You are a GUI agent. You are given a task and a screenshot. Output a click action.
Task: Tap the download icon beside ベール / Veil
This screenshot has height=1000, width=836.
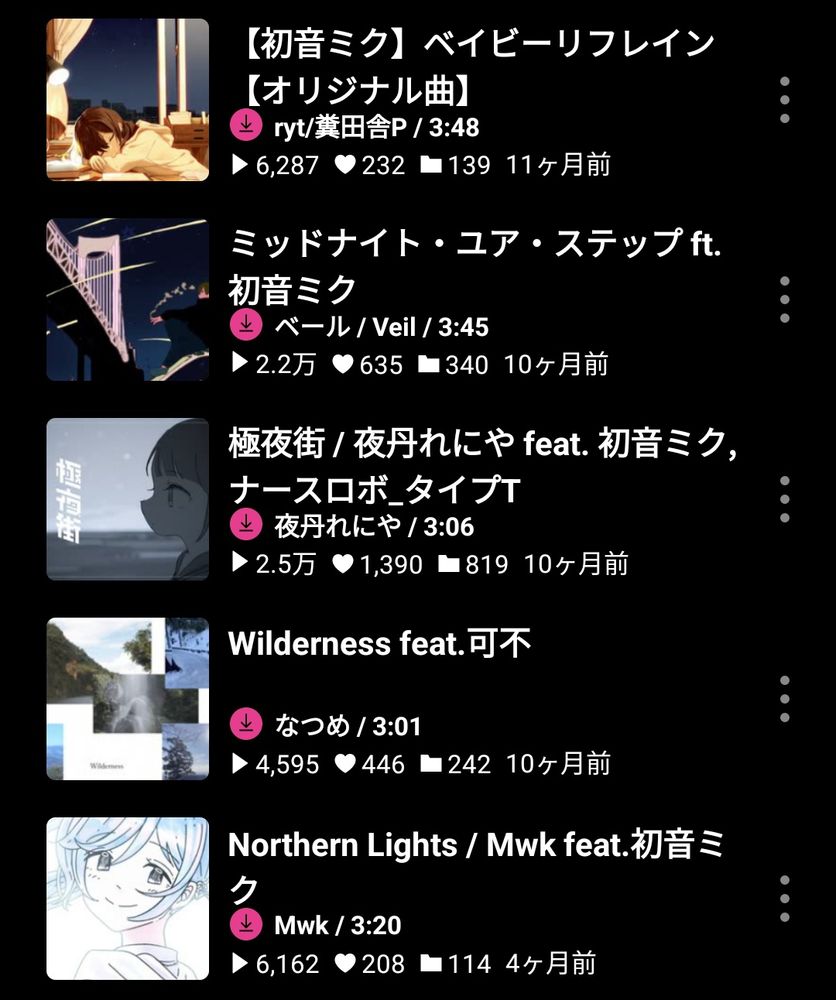pos(245,326)
